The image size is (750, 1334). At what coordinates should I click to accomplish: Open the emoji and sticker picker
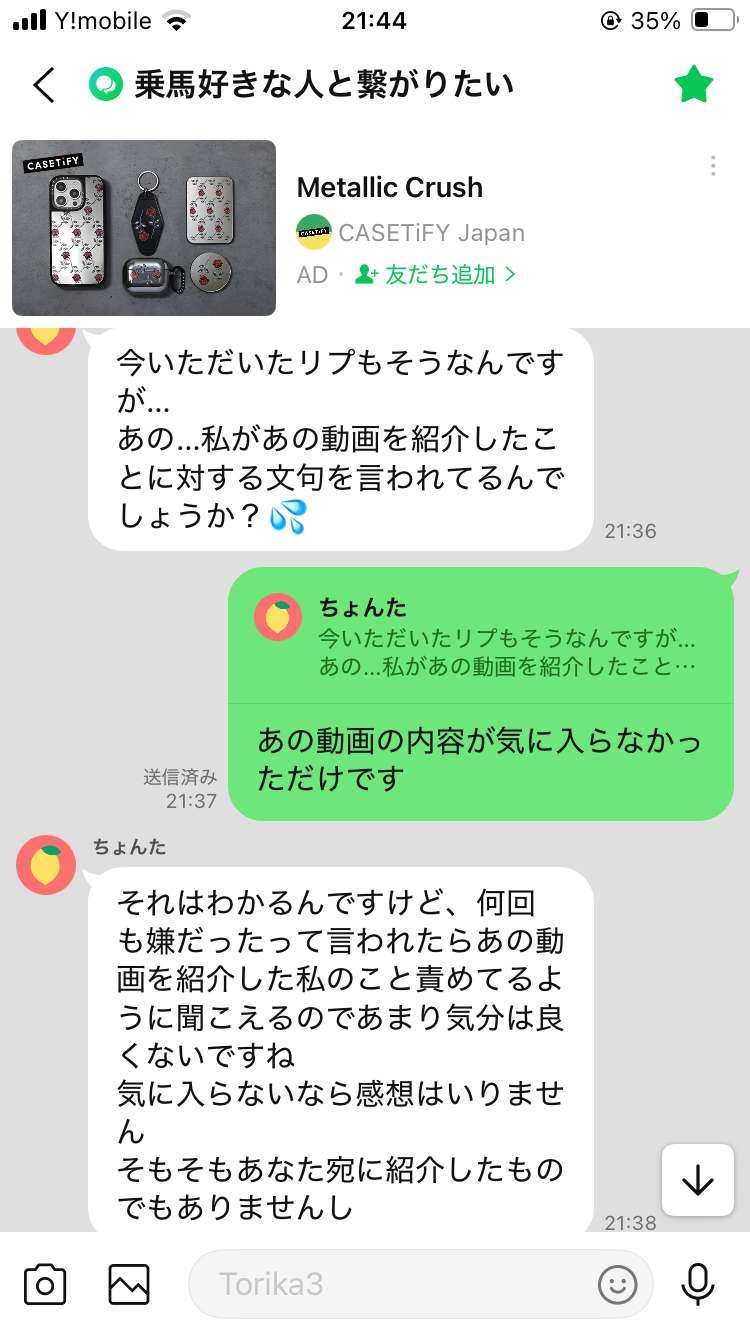(x=617, y=1284)
